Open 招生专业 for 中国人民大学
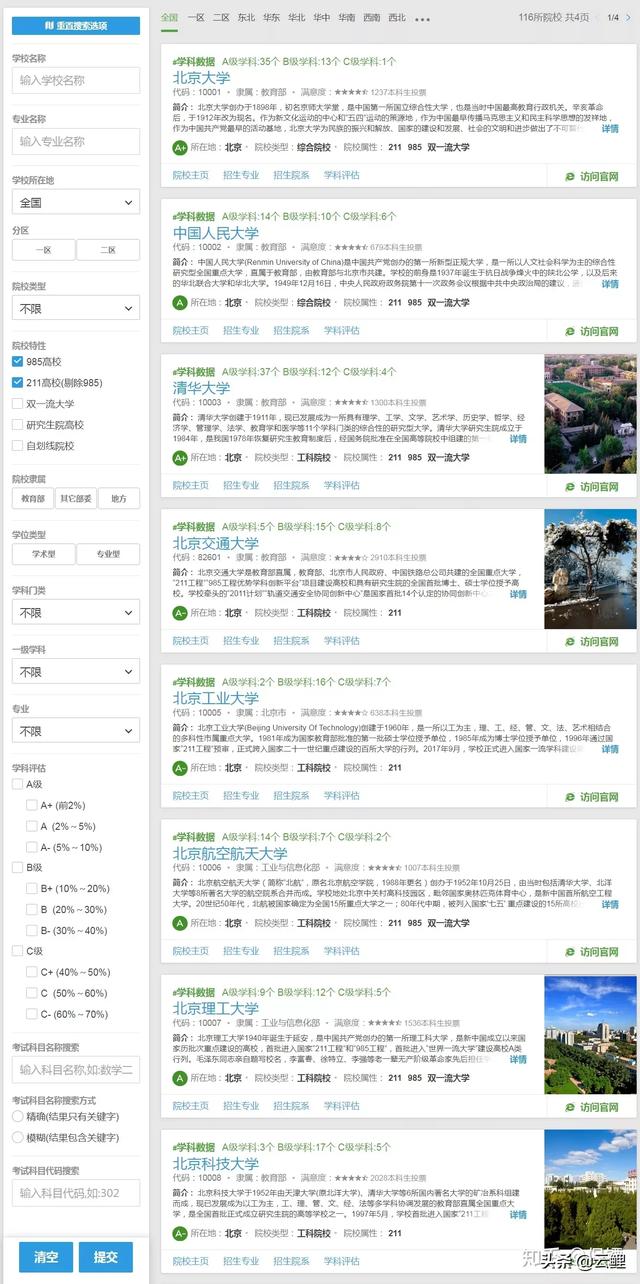The width and height of the screenshot is (640, 1284). point(241,331)
